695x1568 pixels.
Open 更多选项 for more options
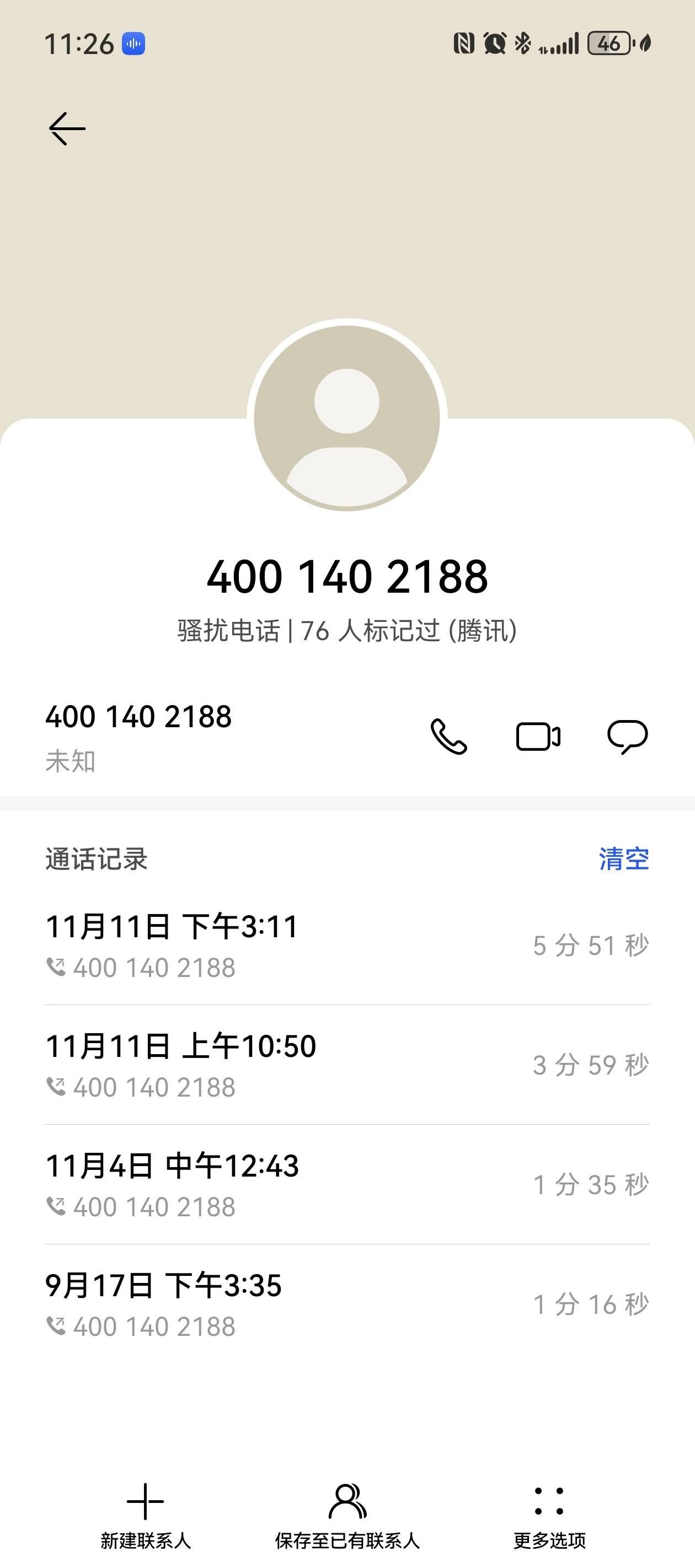pyautogui.click(x=549, y=1515)
